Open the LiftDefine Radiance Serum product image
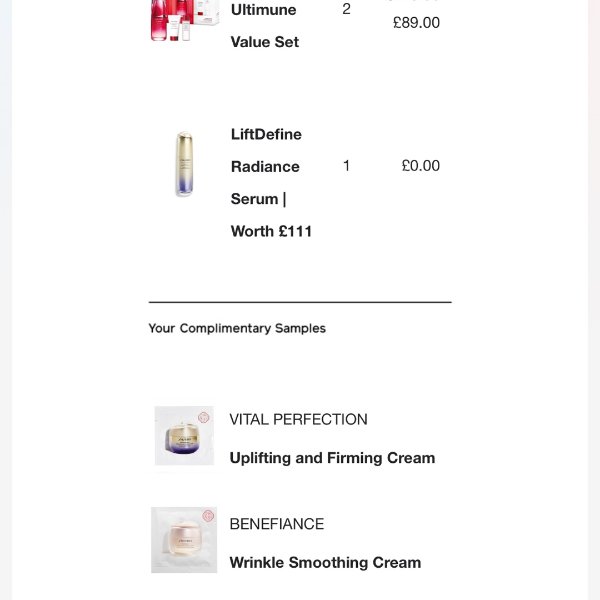The height and width of the screenshot is (600, 600). (x=183, y=165)
